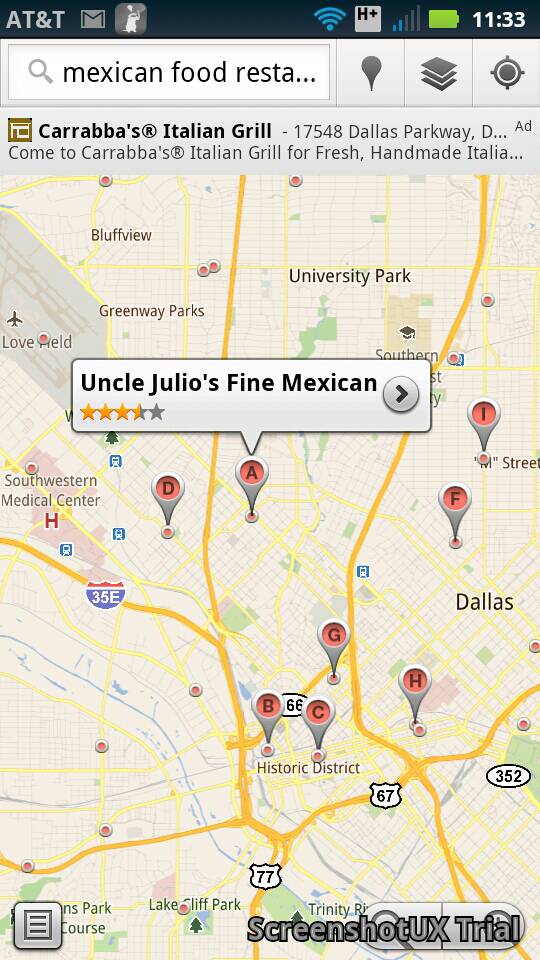Open the places pin icon
The image size is (540, 960).
pyautogui.click(x=371, y=73)
